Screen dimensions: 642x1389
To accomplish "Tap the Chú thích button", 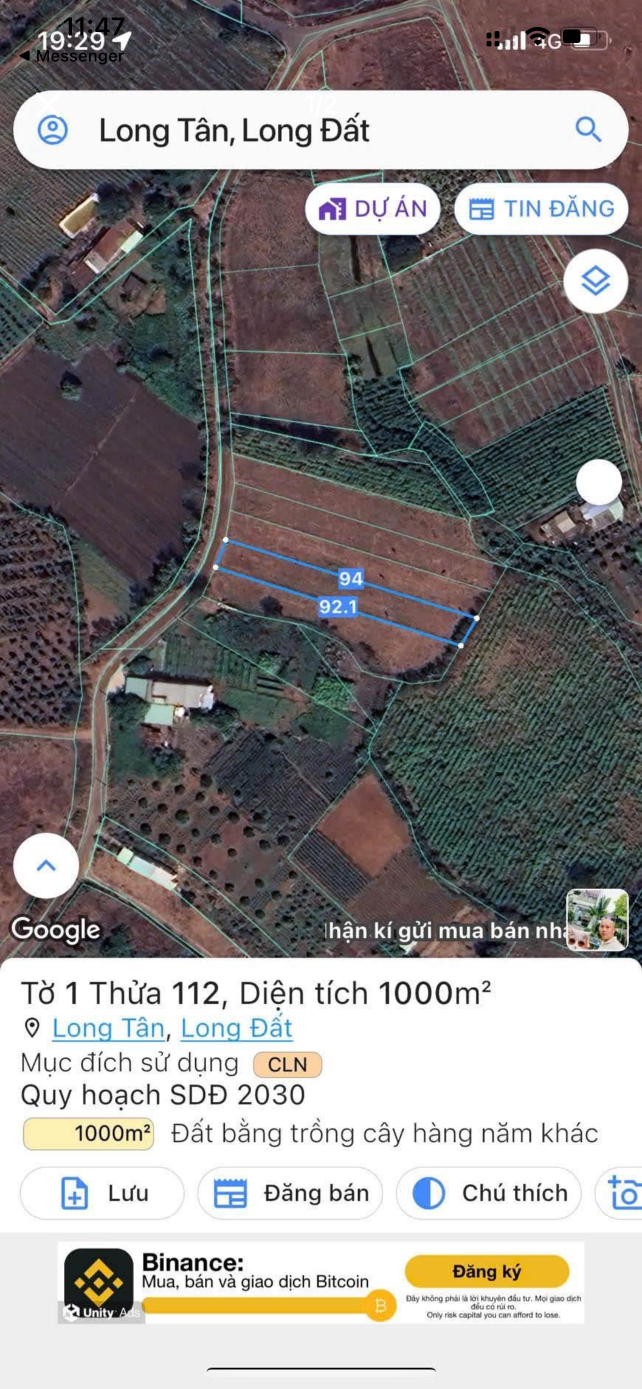I will tap(489, 1193).
